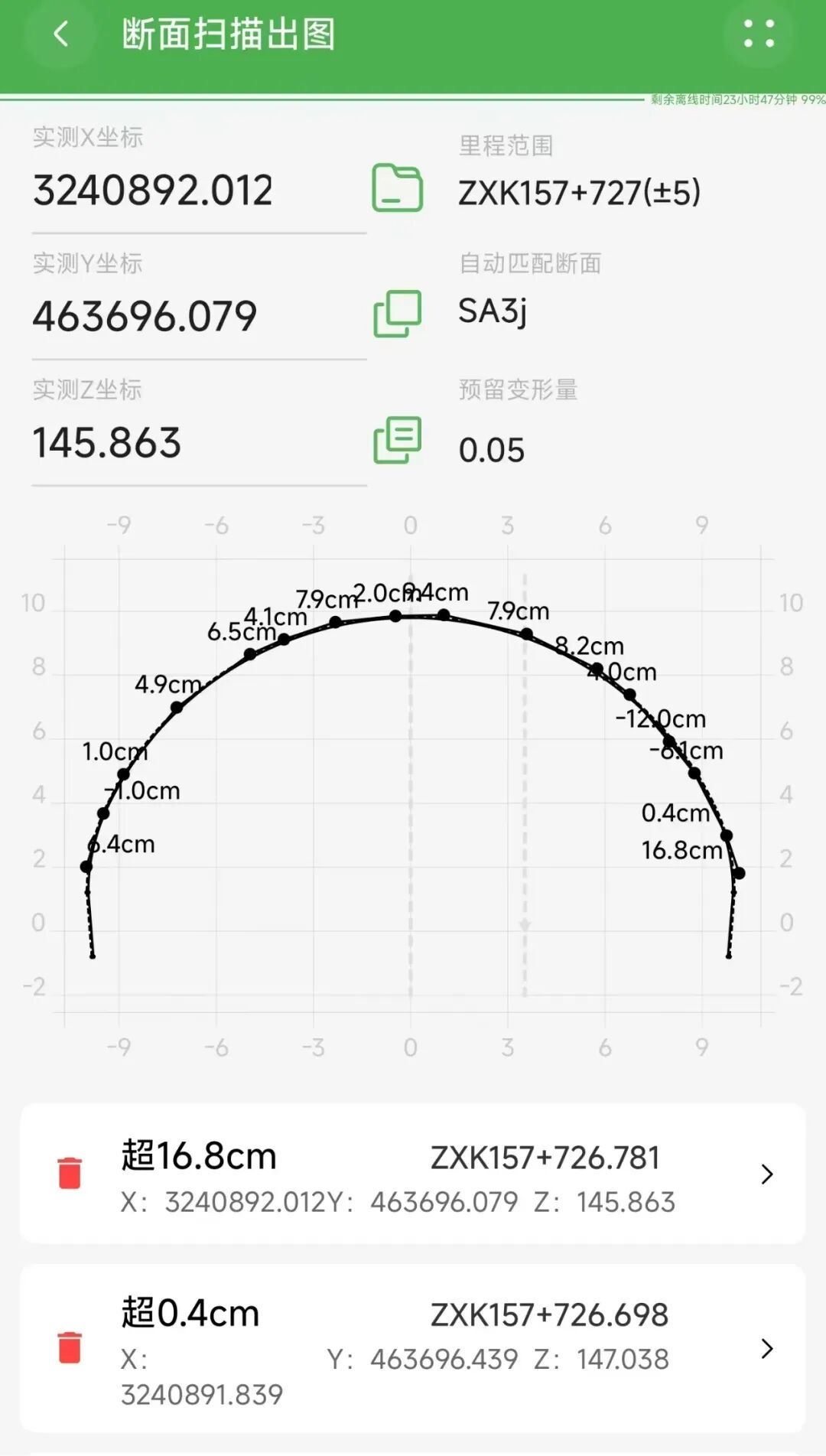Change the 里程范围 ZXK157+727 value
This screenshot has height=1456, width=826.
click(579, 192)
